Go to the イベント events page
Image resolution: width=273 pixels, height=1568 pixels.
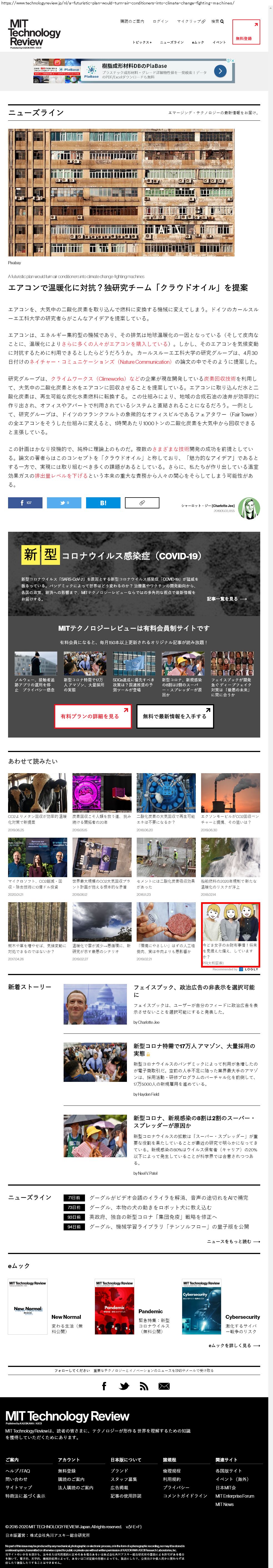219,42
